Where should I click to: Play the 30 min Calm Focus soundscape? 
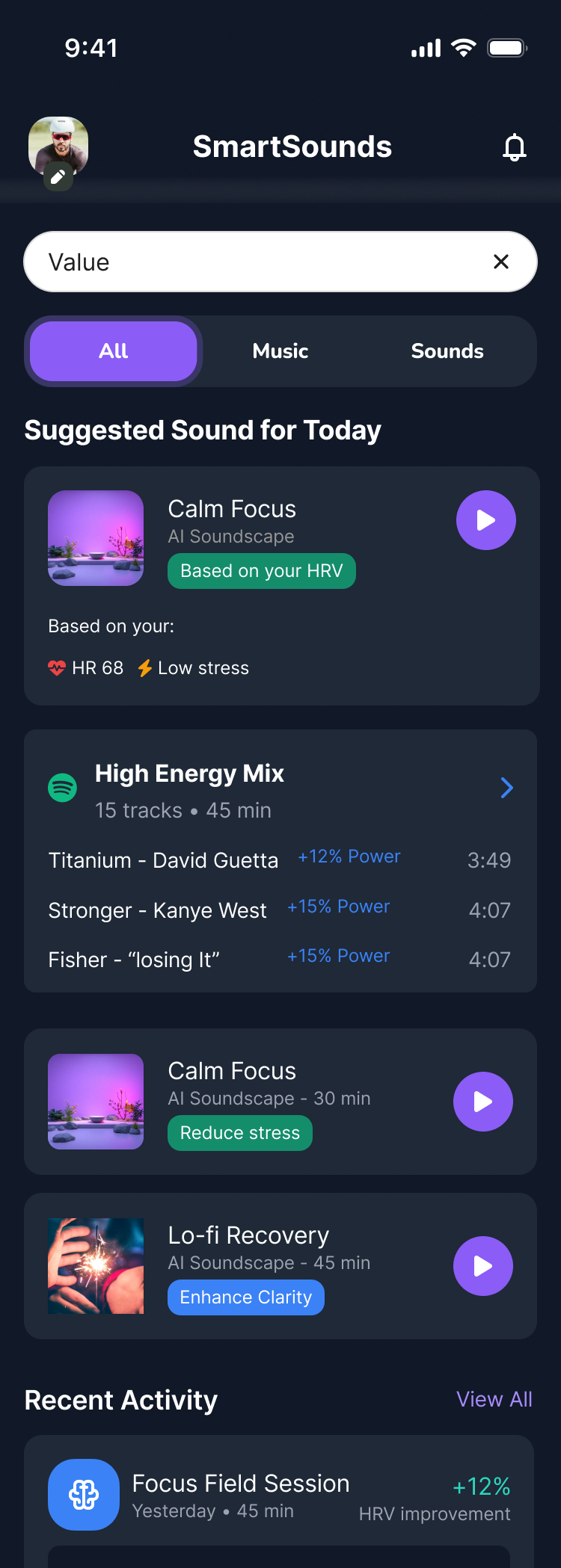(x=483, y=1102)
